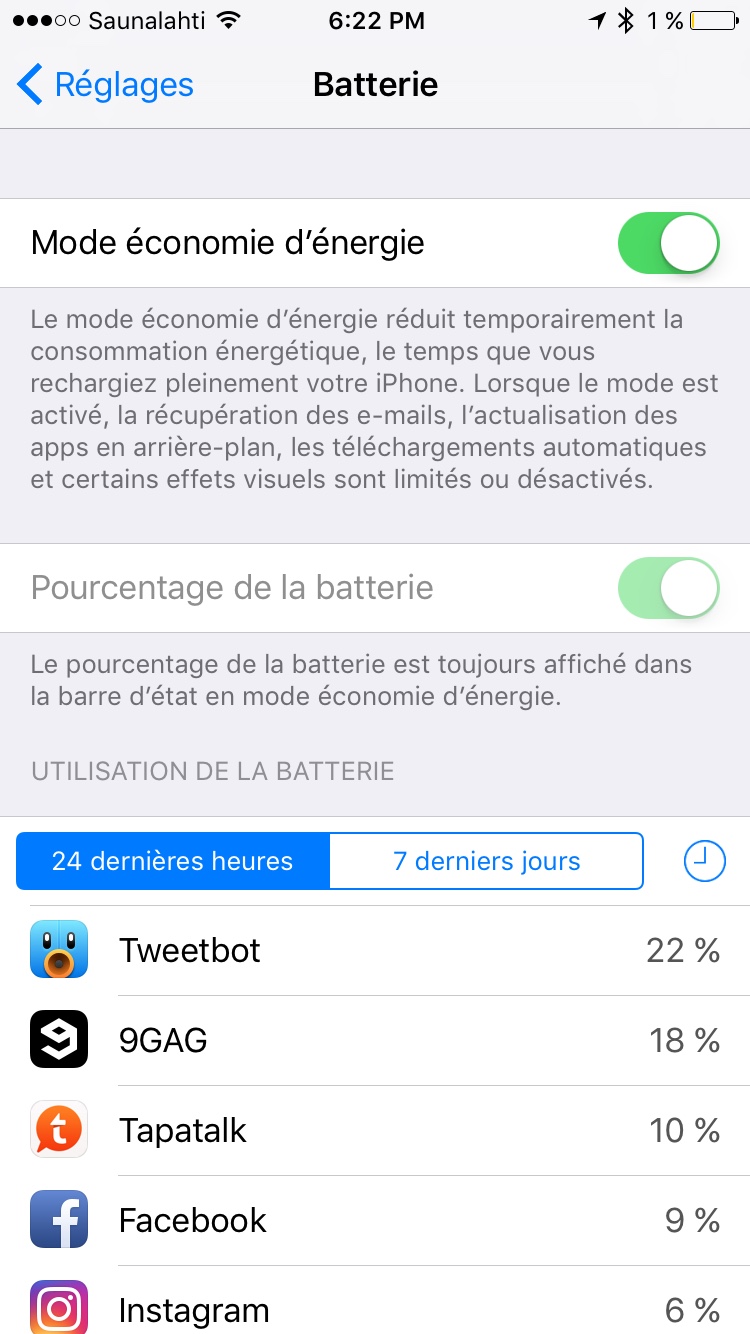Image resolution: width=750 pixels, height=1334 pixels.
Task: Toggle Pourcentage de la batterie switch
Action: pos(668,588)
